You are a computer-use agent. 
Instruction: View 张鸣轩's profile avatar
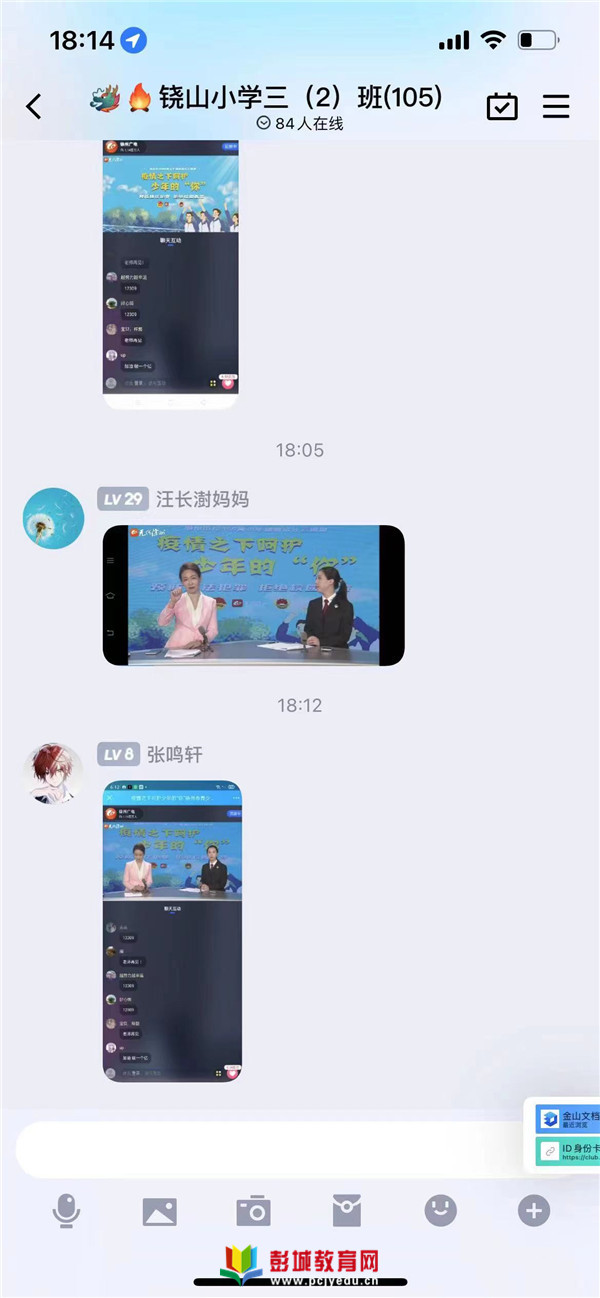click(x=53, y=773)
